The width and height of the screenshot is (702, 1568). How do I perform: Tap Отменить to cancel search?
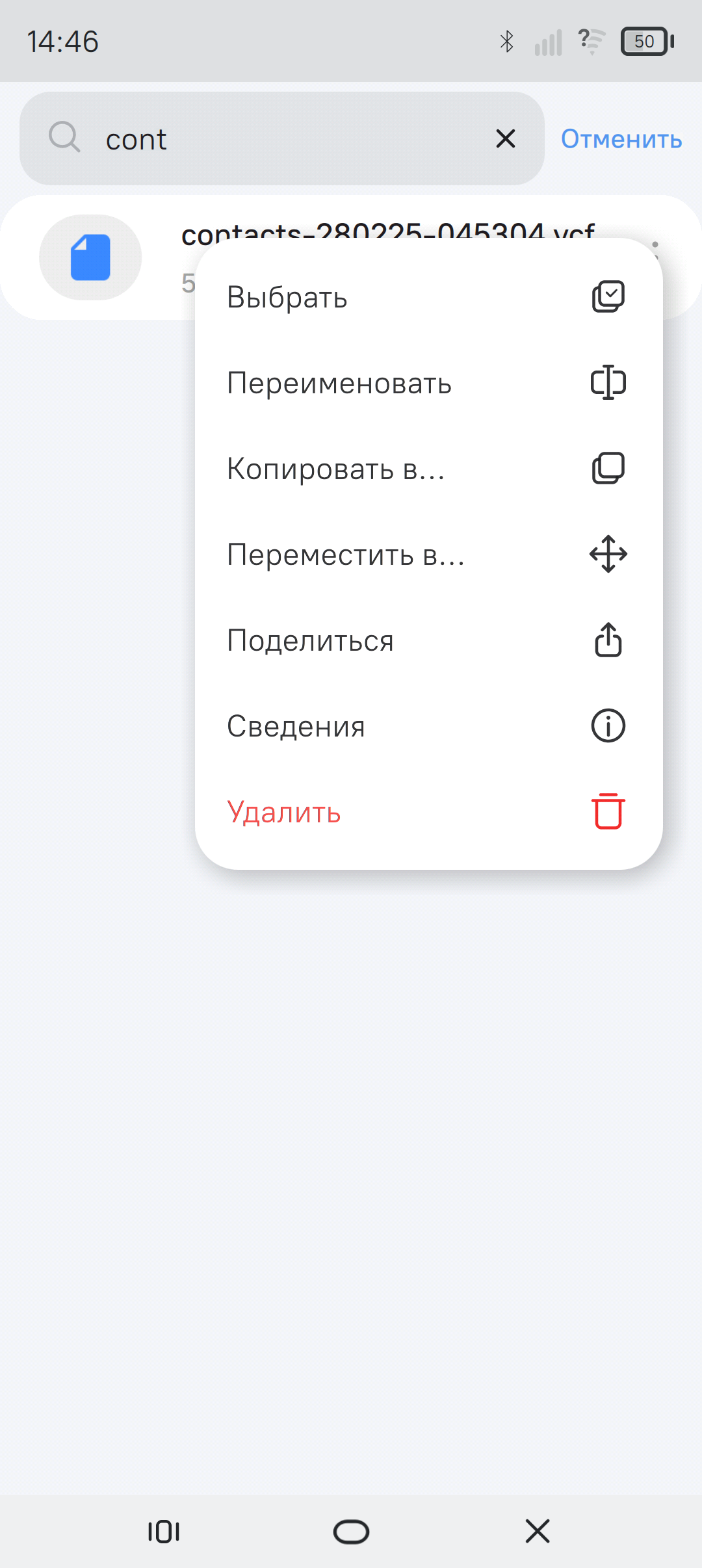[621, 139]
